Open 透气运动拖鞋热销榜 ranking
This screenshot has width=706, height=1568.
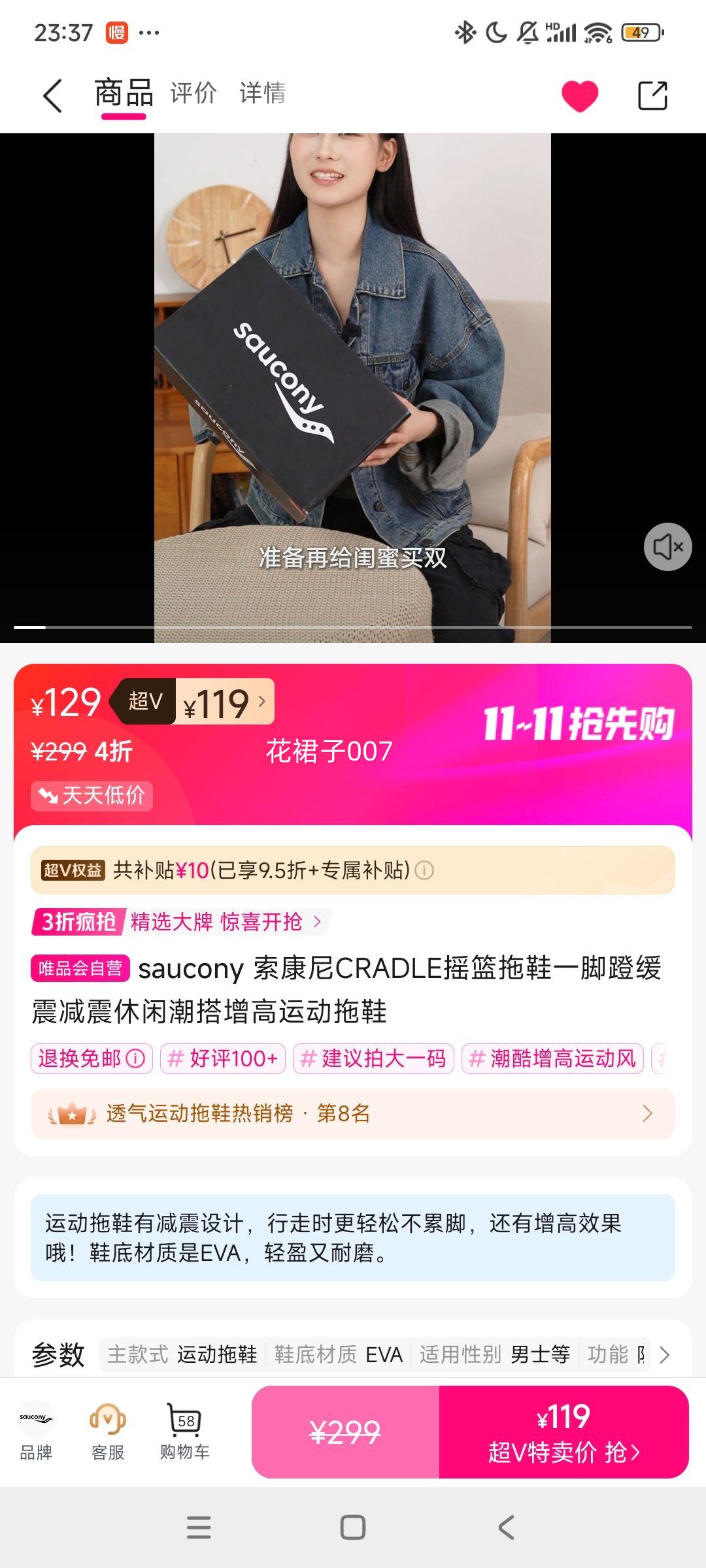tap(353, 1113)
